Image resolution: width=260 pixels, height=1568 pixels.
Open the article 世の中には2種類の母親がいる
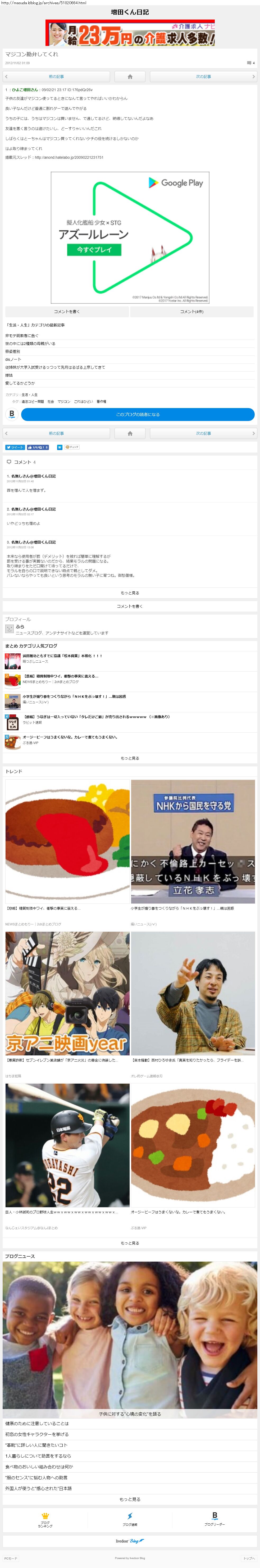pos(30,343)
